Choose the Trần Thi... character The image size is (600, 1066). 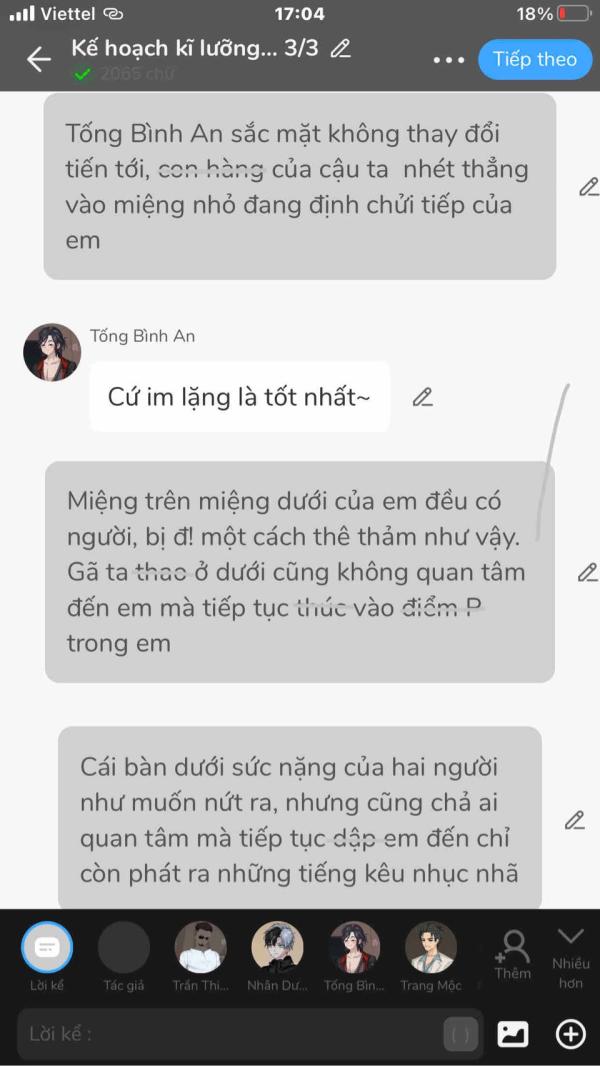(x=200, y=957)
